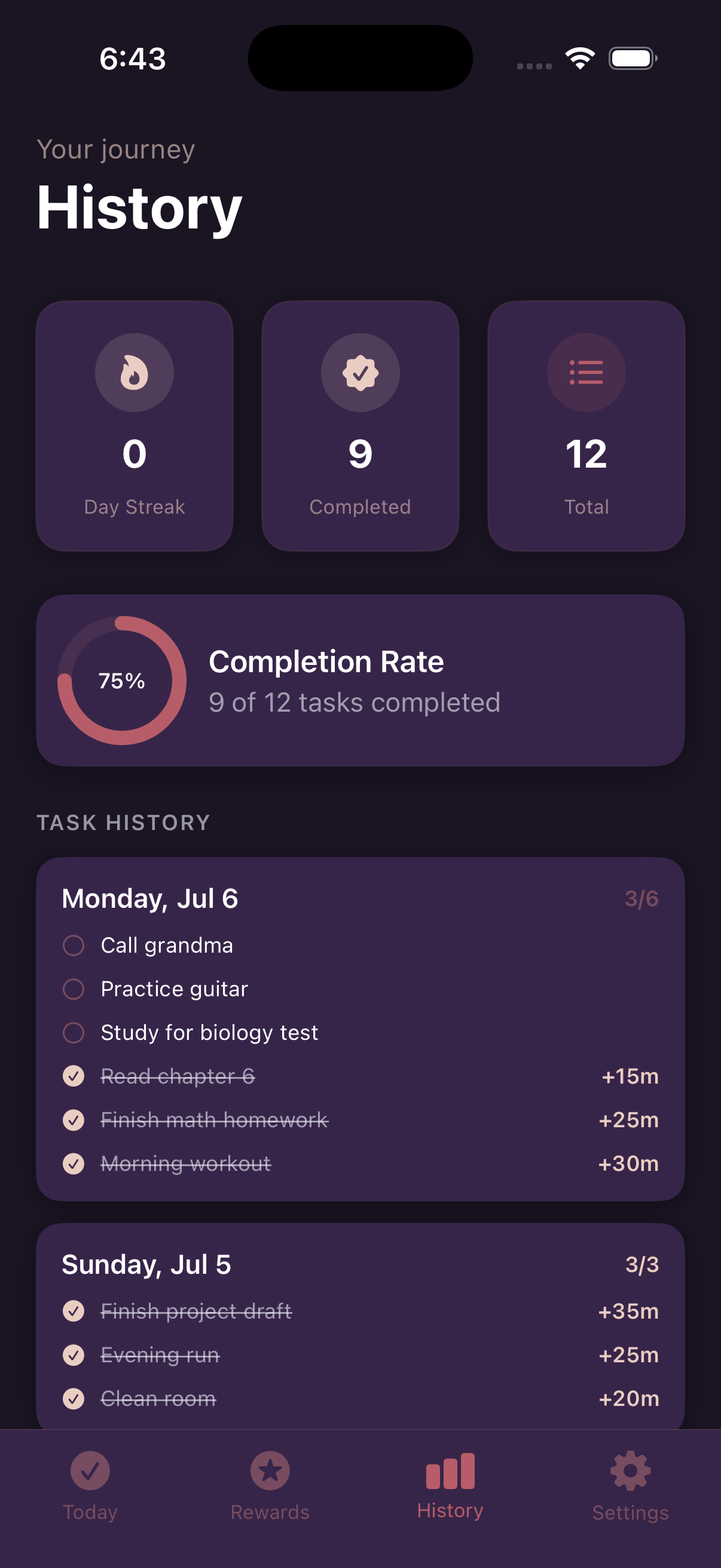Select the History tab
The image size is (721, 1568).
coord(450,1485)
